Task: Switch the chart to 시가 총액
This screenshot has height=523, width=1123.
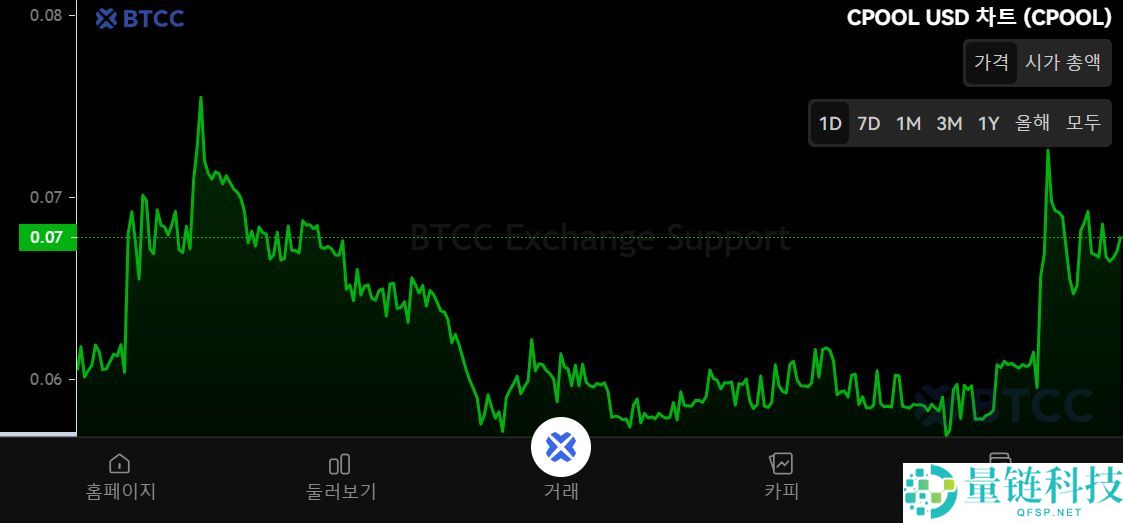Action: [1062, 63]
